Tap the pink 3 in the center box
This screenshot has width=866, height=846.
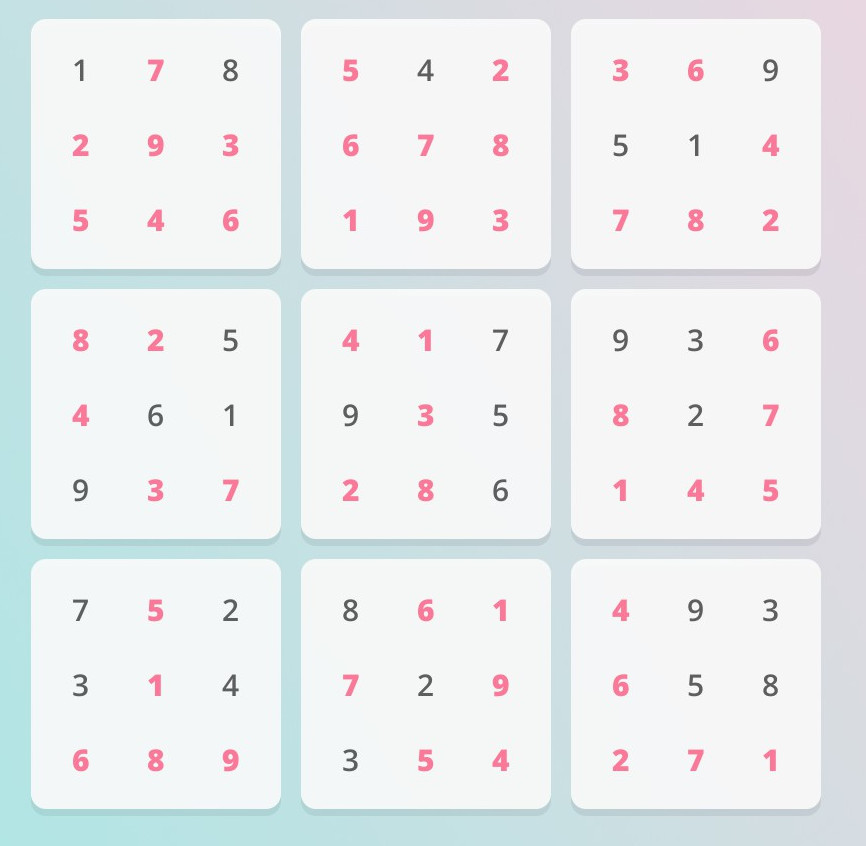(425, 416)
